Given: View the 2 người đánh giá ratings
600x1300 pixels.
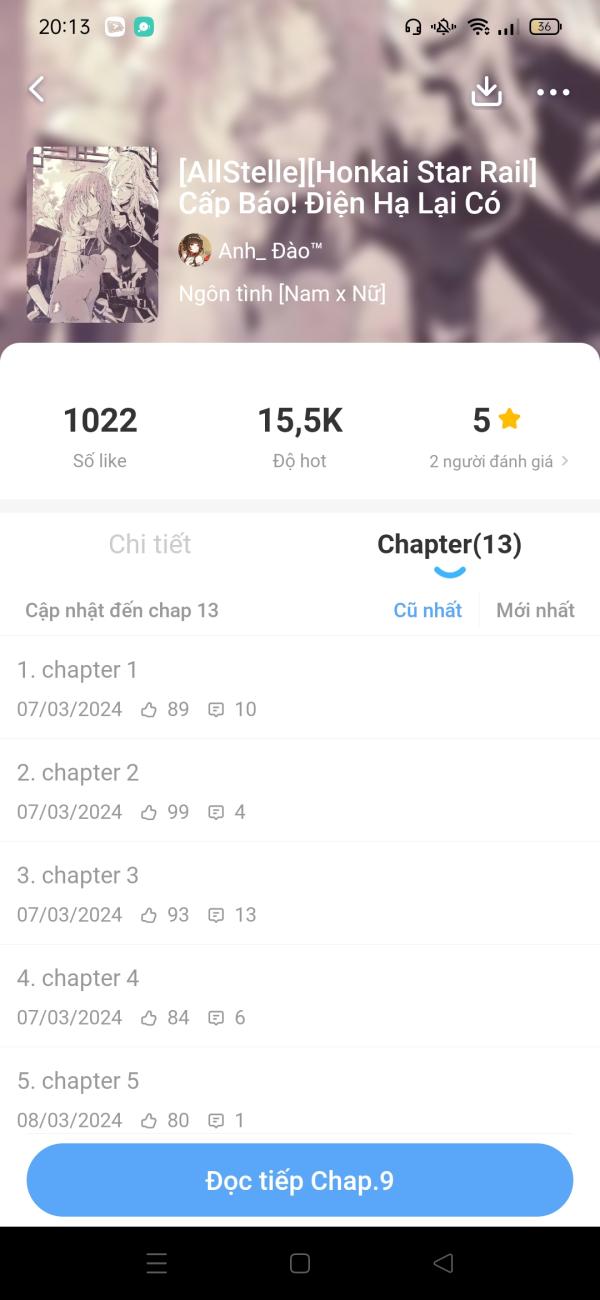Looking at the screenshot, I should pyautogui.click(x=498, y=461).
